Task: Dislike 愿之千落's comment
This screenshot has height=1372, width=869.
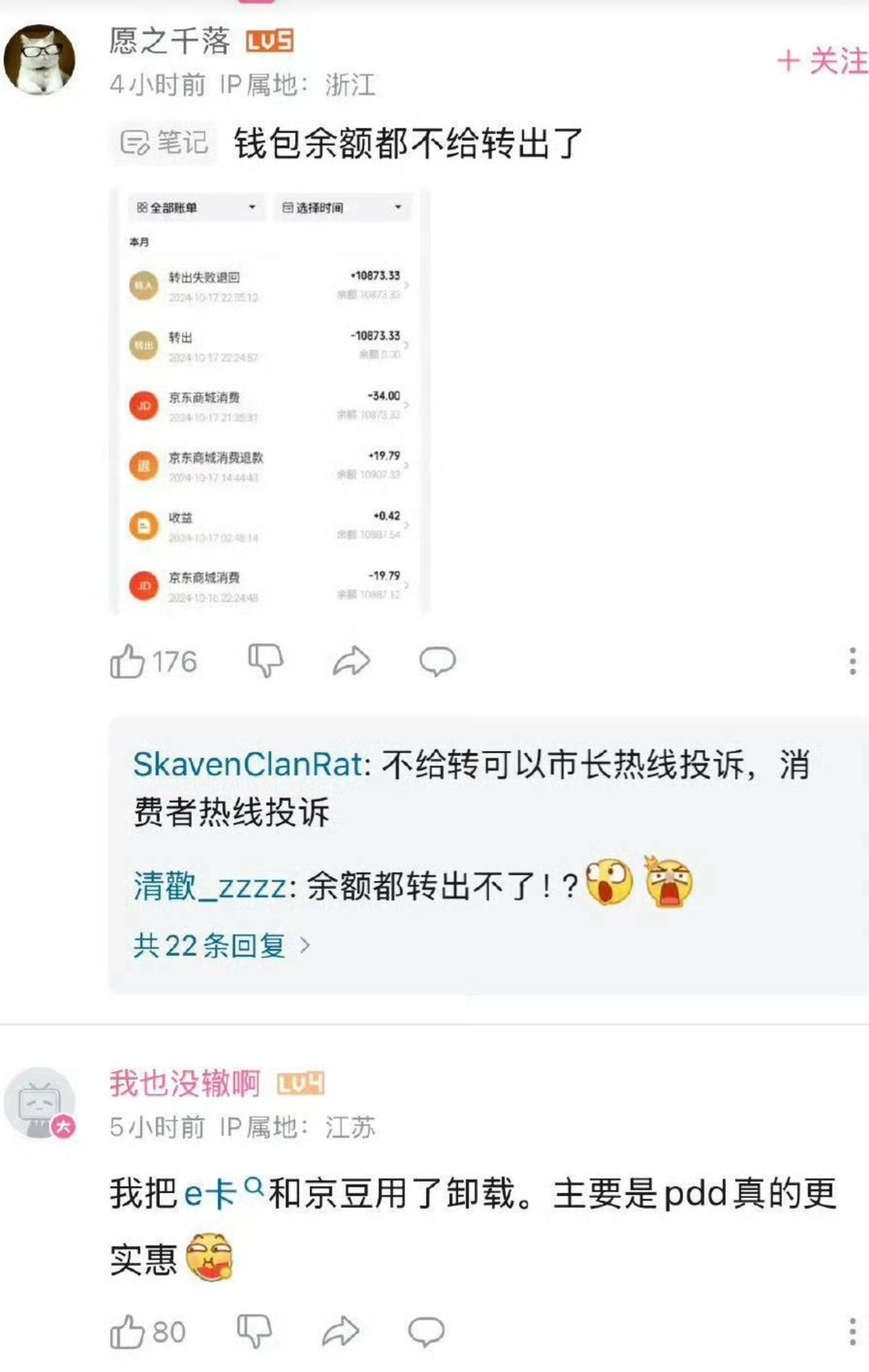Action: pyautogui.click(x=265, y=660)
